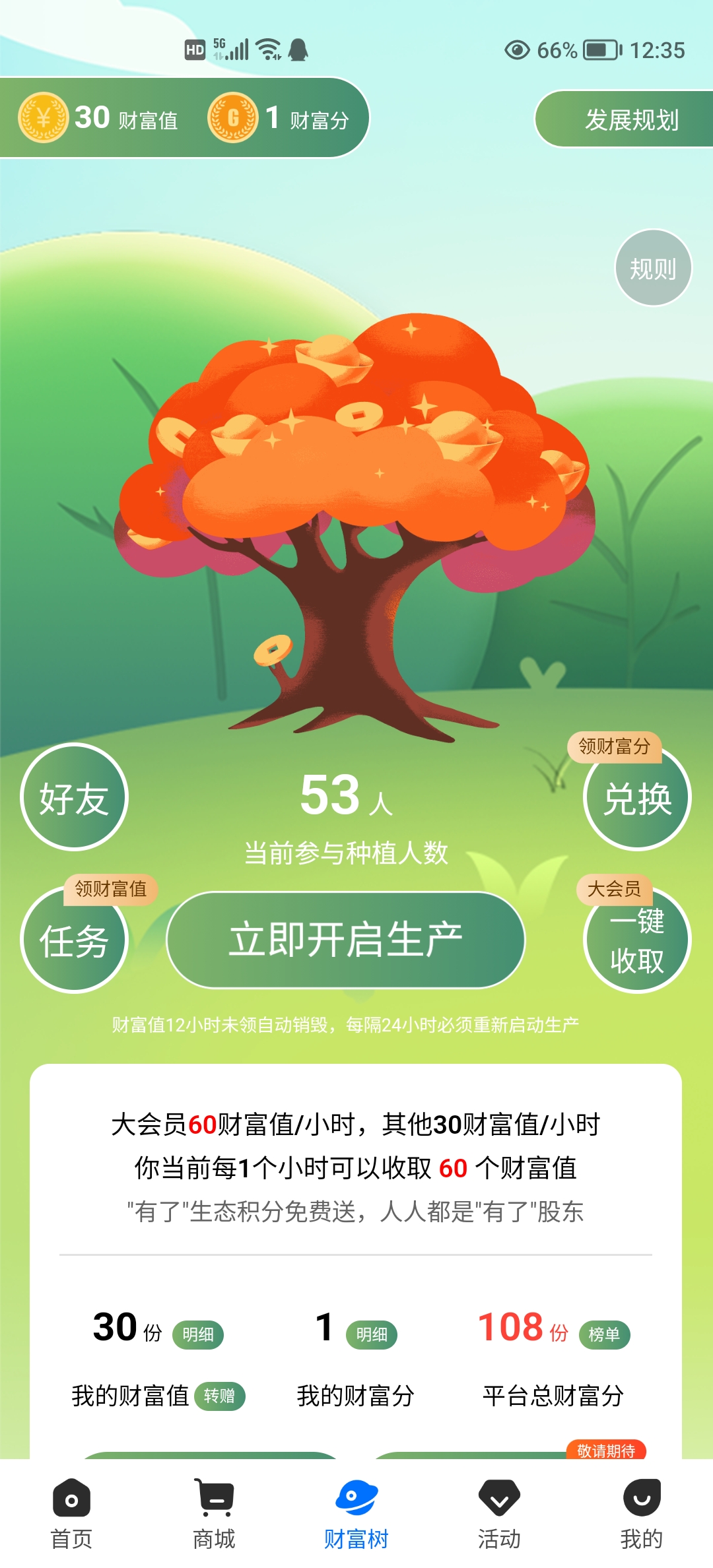Tap the 兑换 exchange button
Screen dimensions: 713x1568
(637, 797)
